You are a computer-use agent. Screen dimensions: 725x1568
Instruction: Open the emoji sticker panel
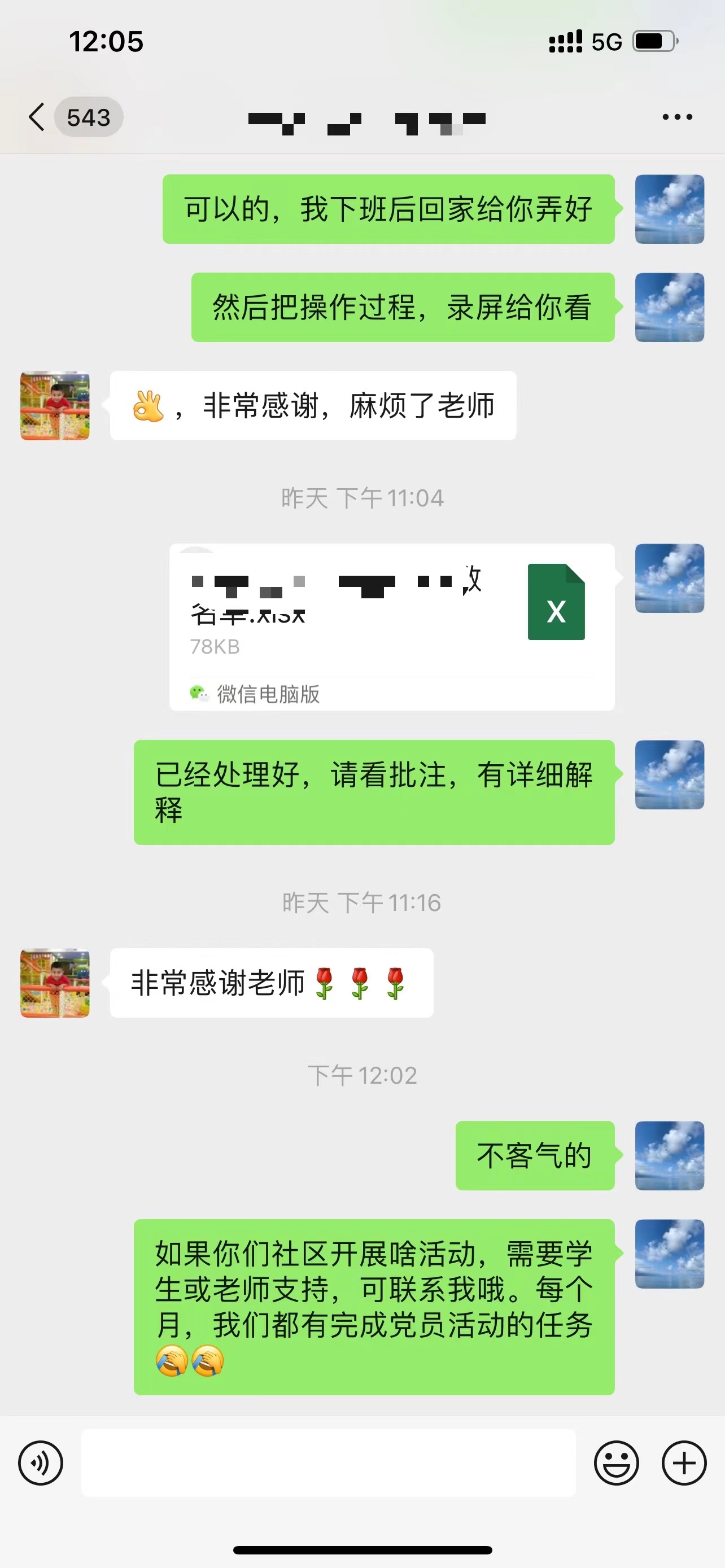pyautogui.click(x=616, y=1462)
